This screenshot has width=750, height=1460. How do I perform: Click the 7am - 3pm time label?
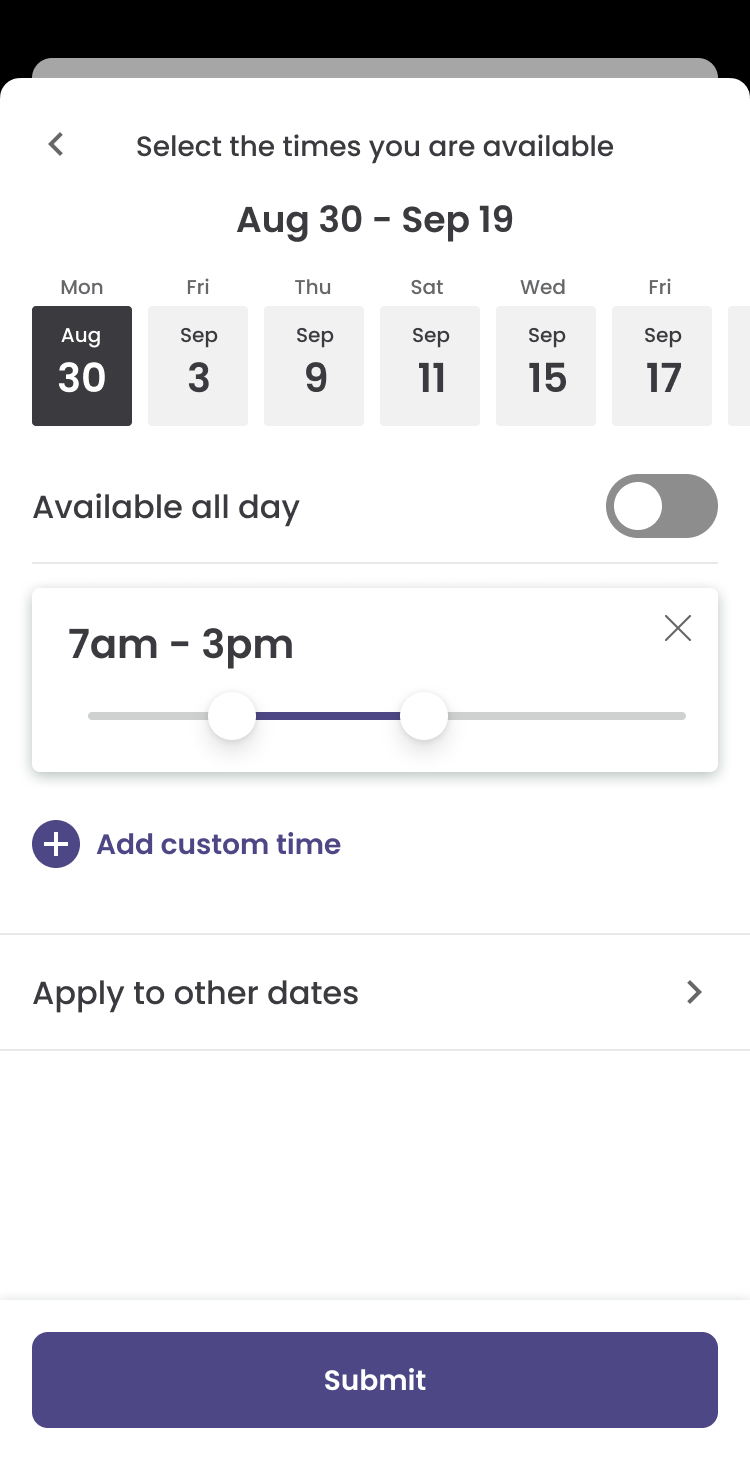point(181,644)
